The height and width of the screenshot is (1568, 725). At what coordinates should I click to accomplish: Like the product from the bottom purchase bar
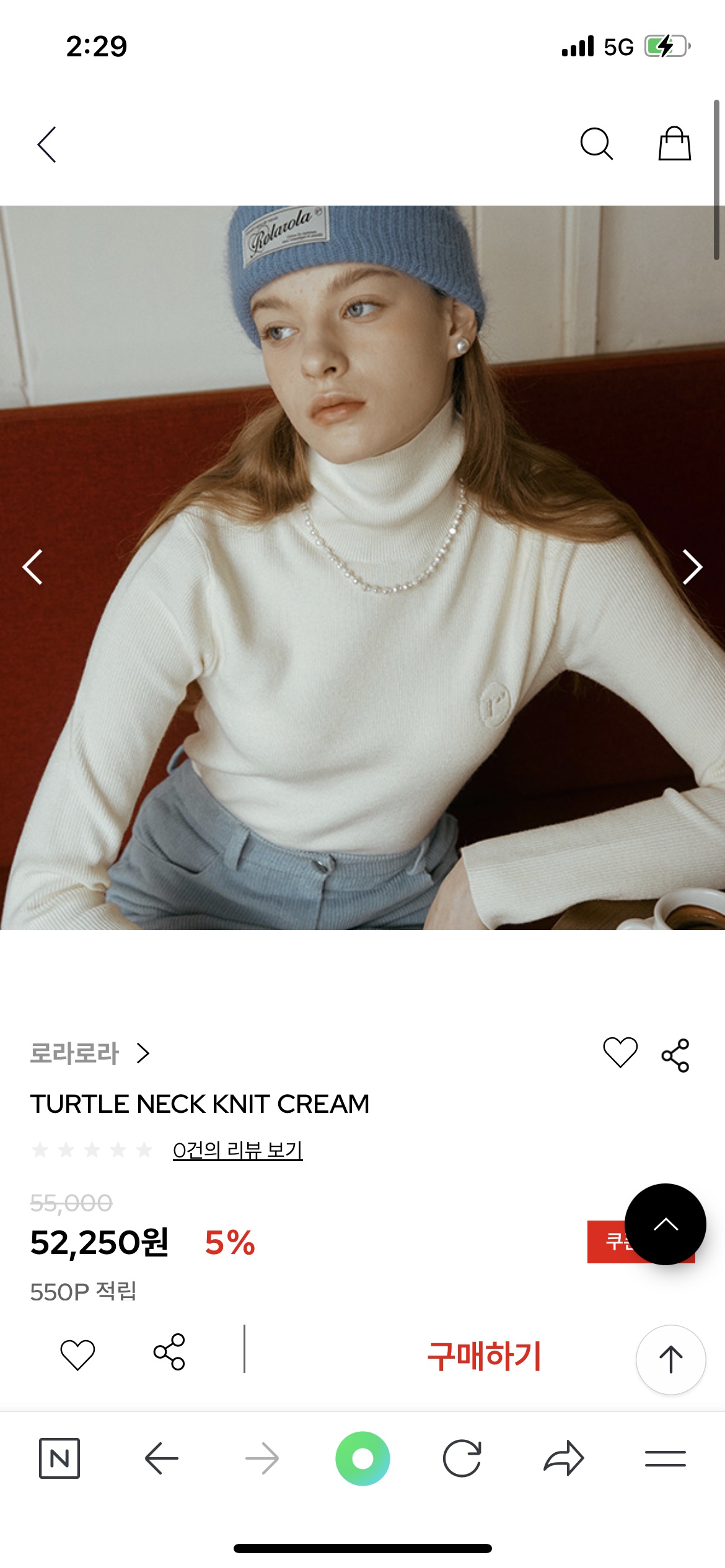click(x=77, y=1354)
